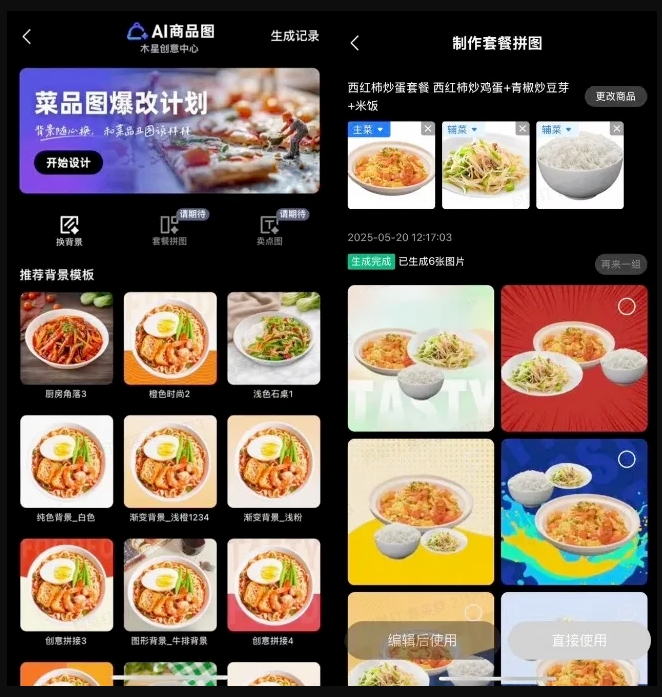Image resolution: width=662 pixels, height=697 pixels.
Task: Select the 创意拼接3 template
Action: pyautogui.click(x=67, y=586)
